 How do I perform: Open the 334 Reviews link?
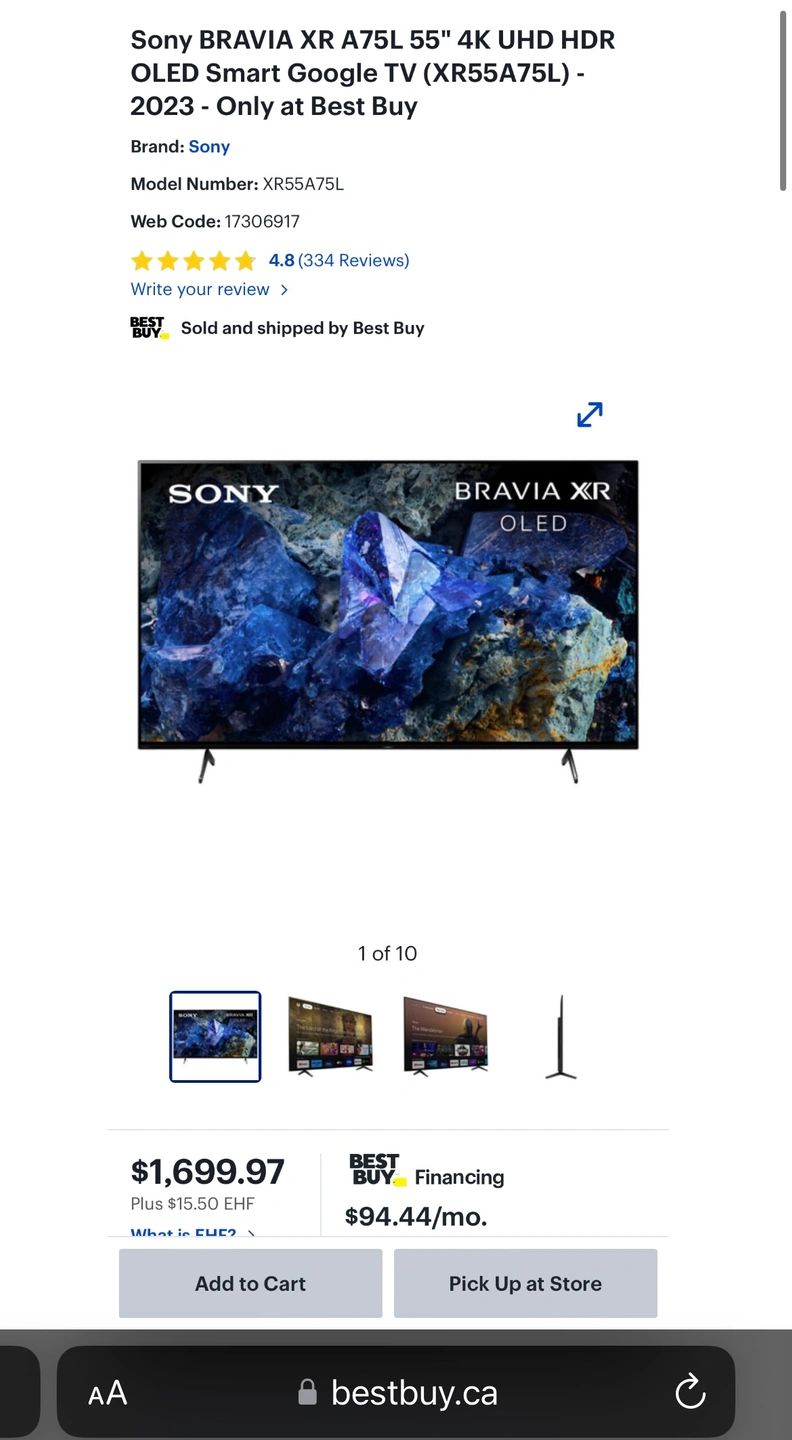353,260
